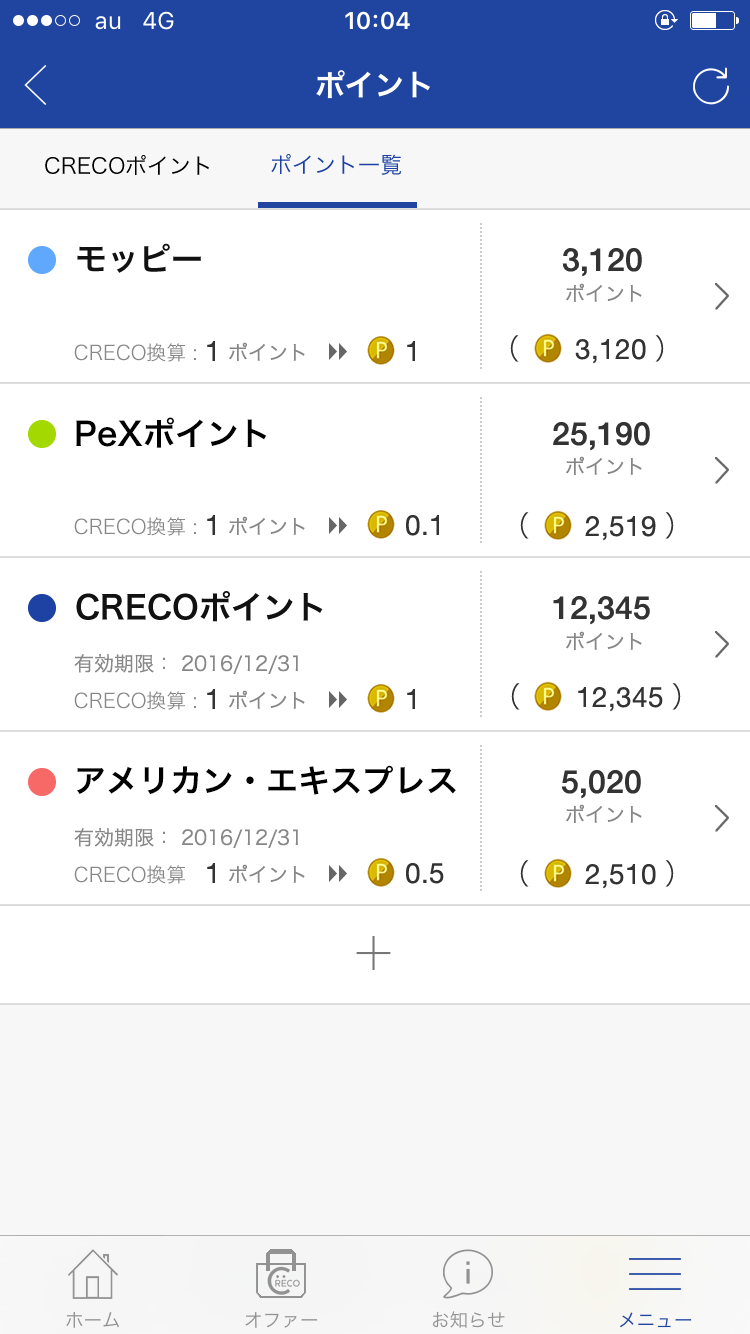The image size is (750, 1334).
Task: Open the オファー tab
Action: [x=281, y=1288]
